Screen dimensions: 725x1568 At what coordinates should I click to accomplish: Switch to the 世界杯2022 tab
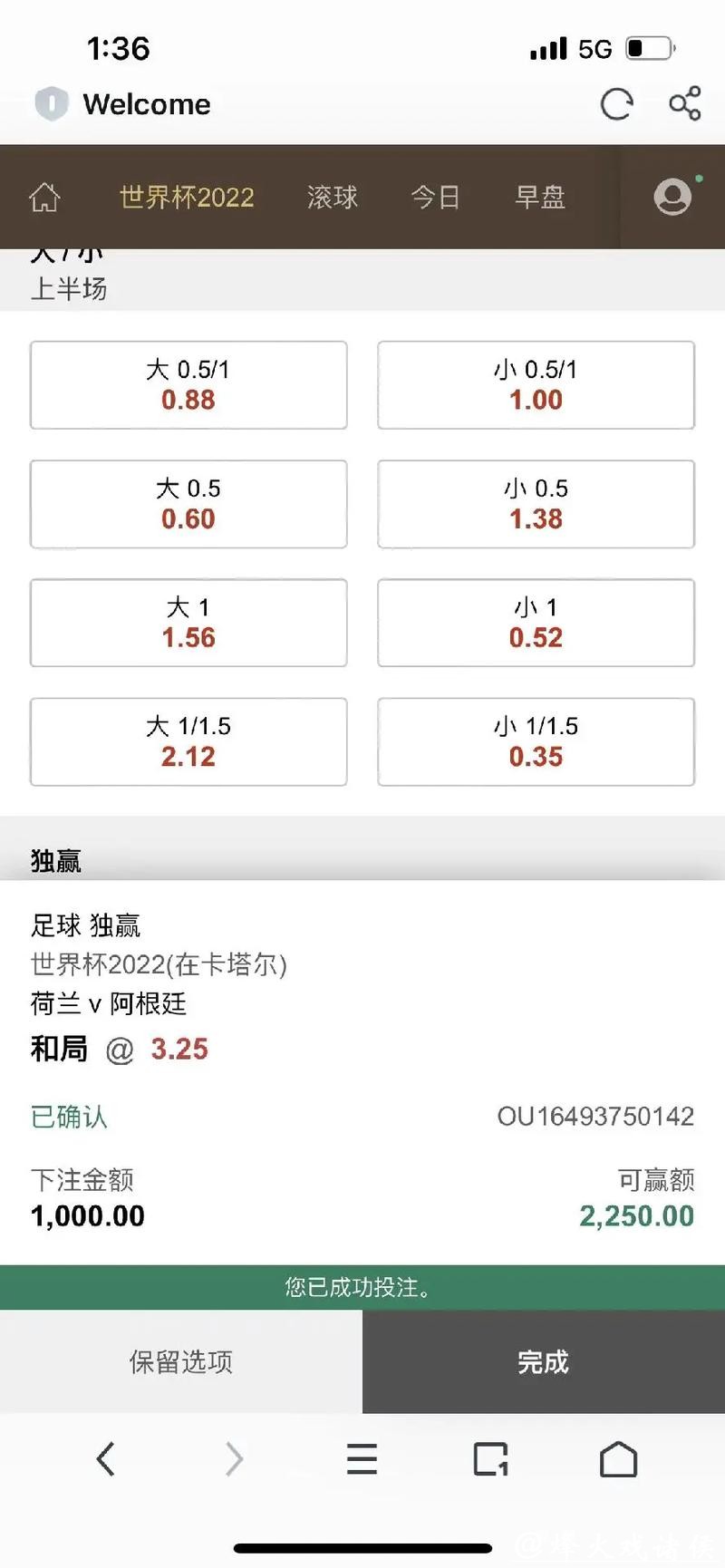coord(187,198)
